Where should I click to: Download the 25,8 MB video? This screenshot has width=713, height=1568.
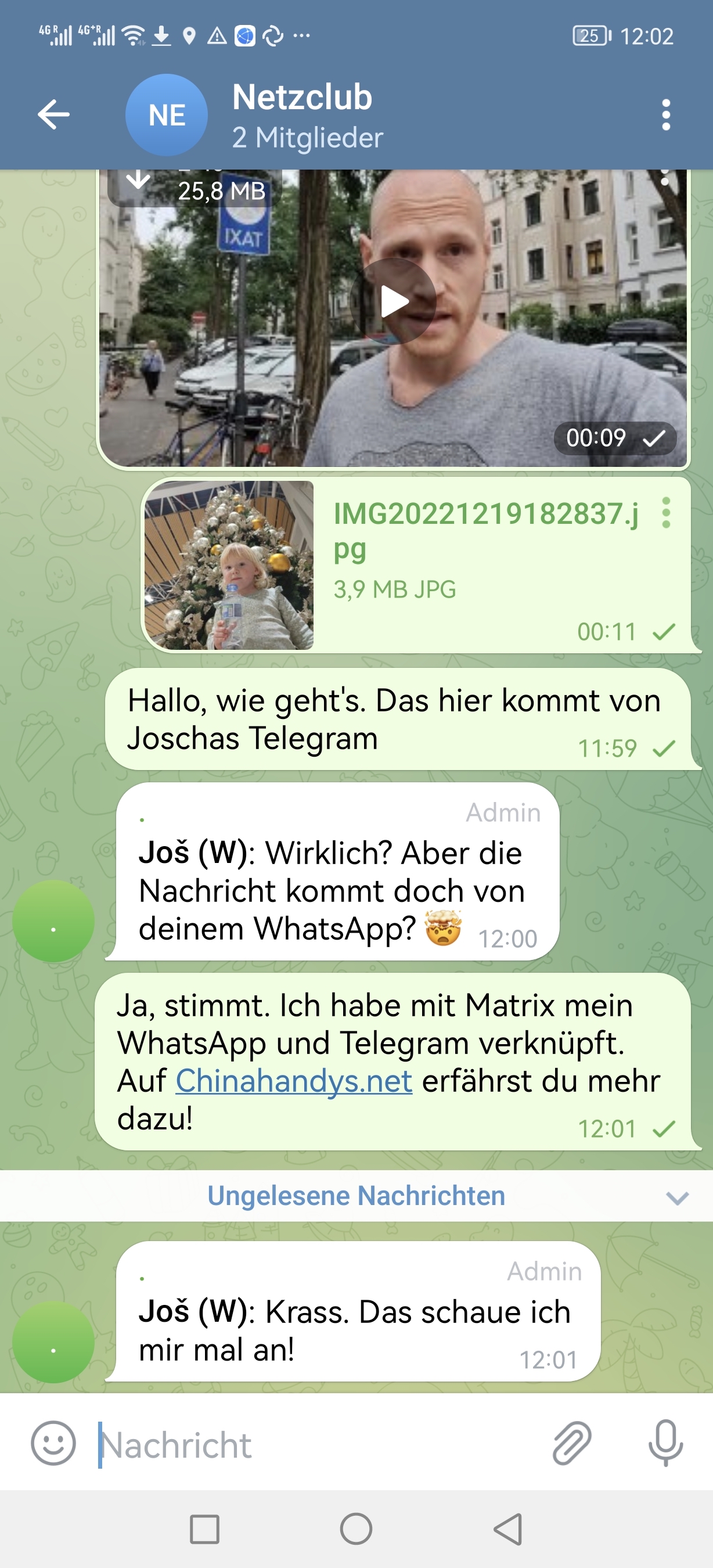[138, 181]
